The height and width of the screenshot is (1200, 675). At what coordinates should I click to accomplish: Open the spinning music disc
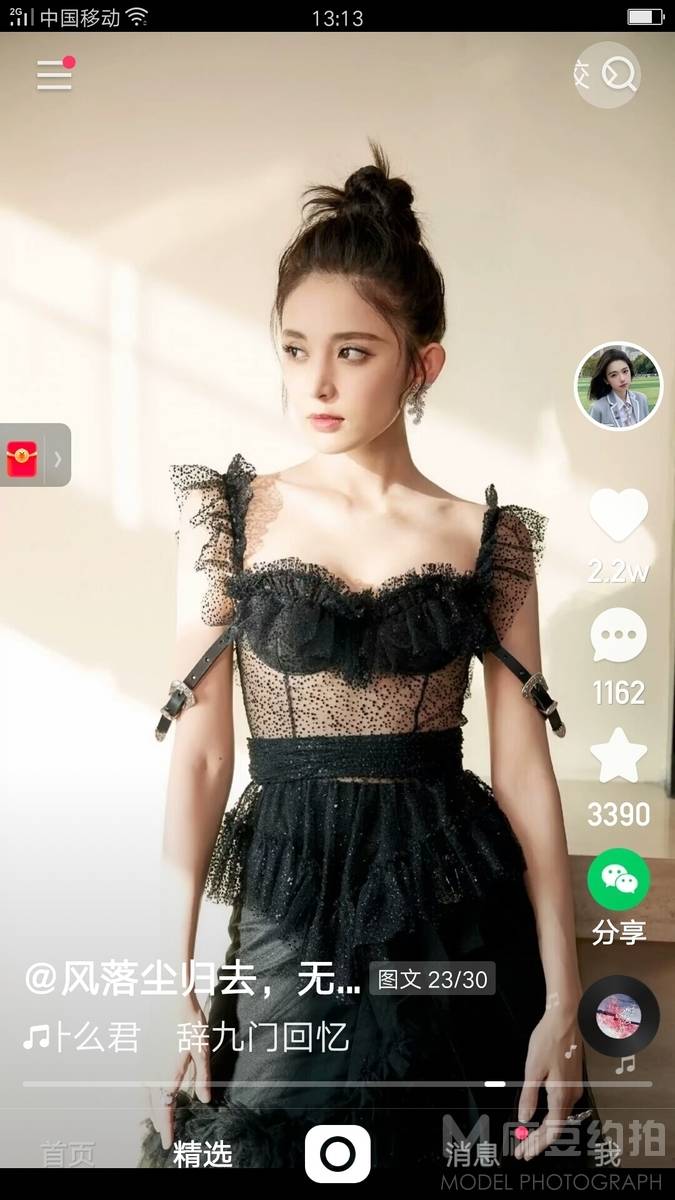coord(618,1016)
